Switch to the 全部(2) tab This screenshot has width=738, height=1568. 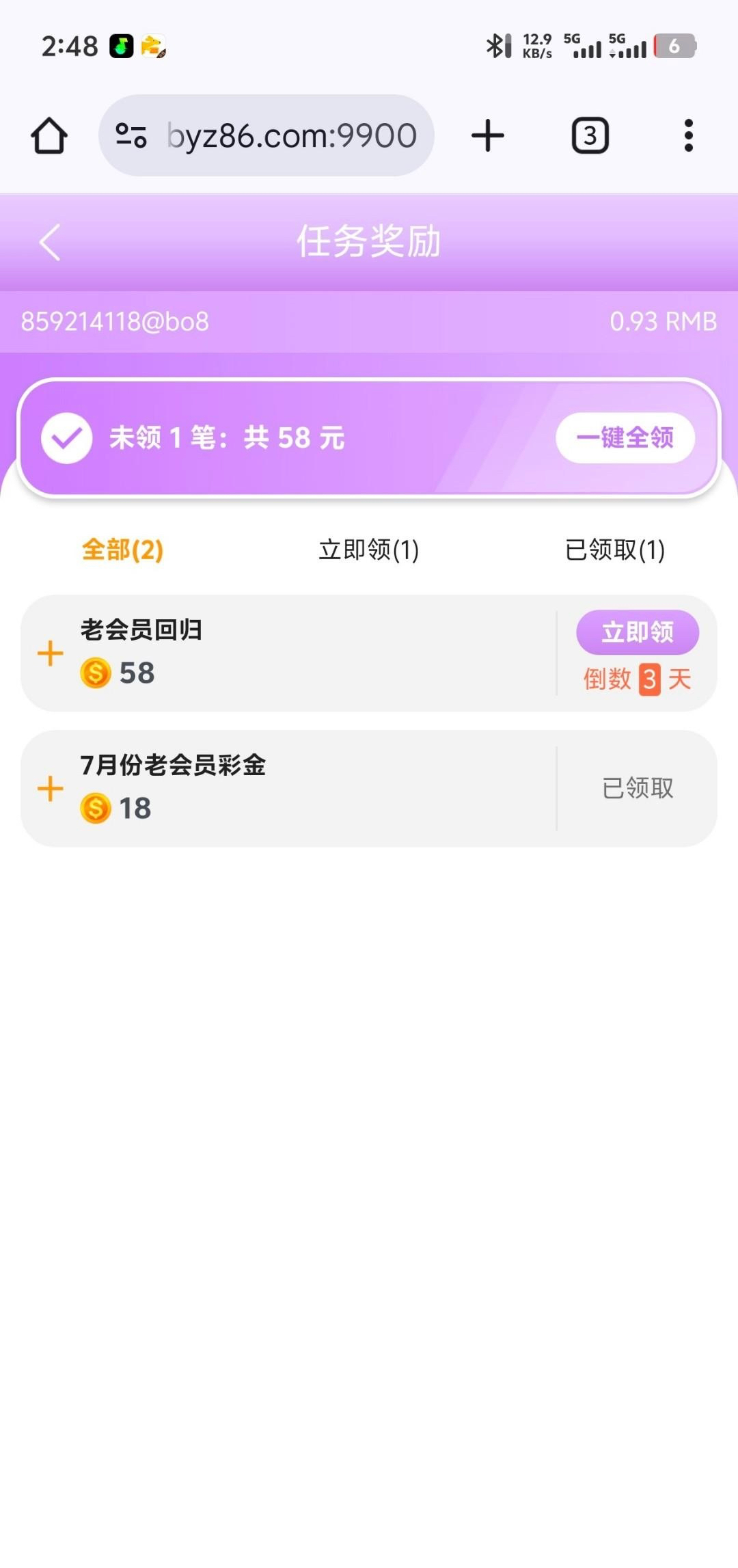coord(122,550)
